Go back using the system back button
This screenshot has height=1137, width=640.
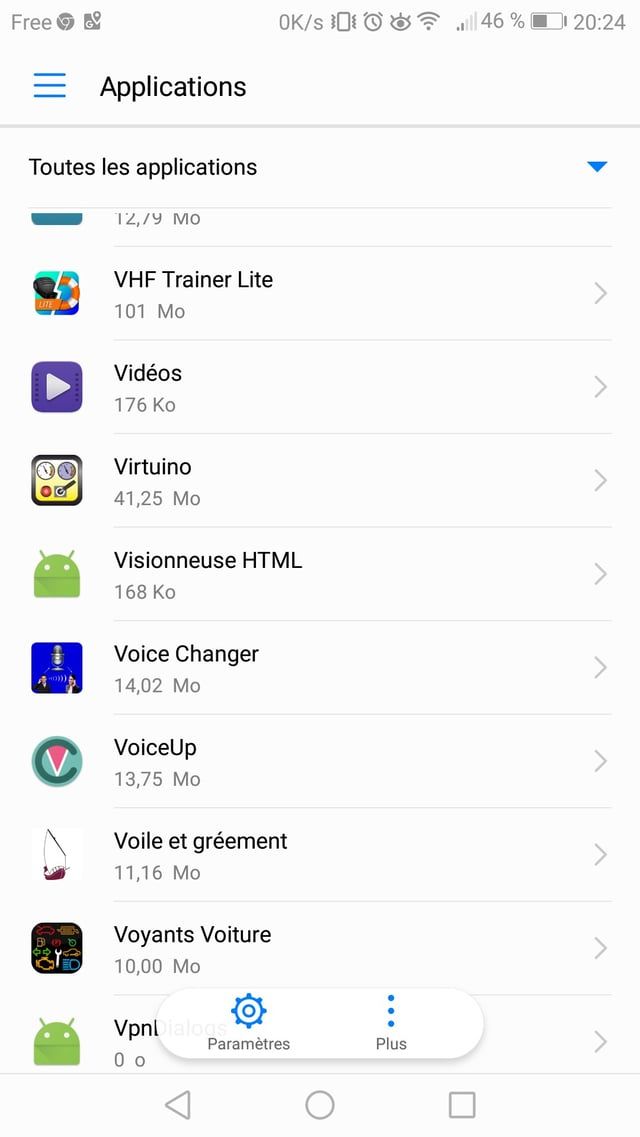178,1104
